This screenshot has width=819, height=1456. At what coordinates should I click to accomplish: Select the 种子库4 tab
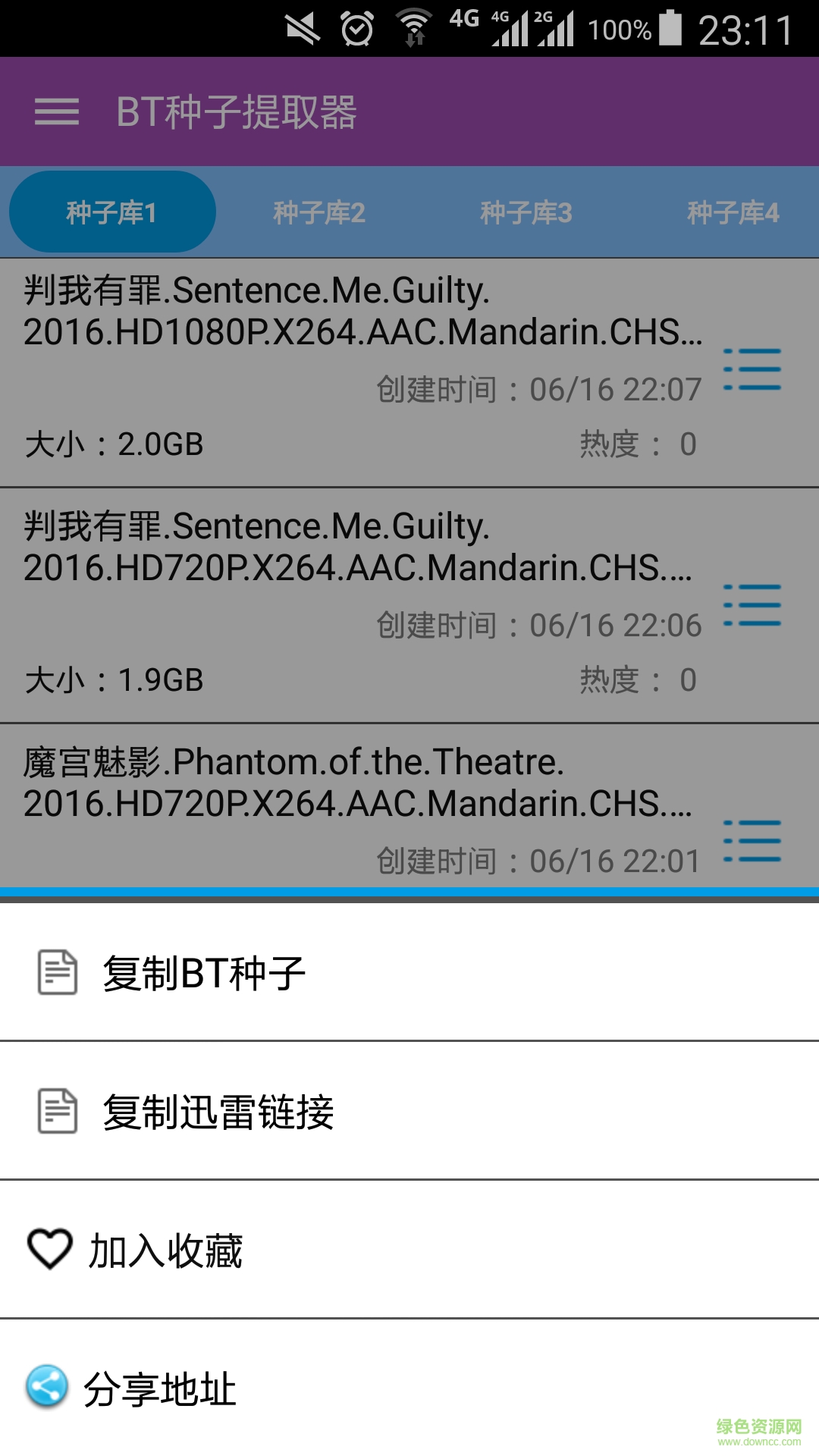(x=732, y=212)
